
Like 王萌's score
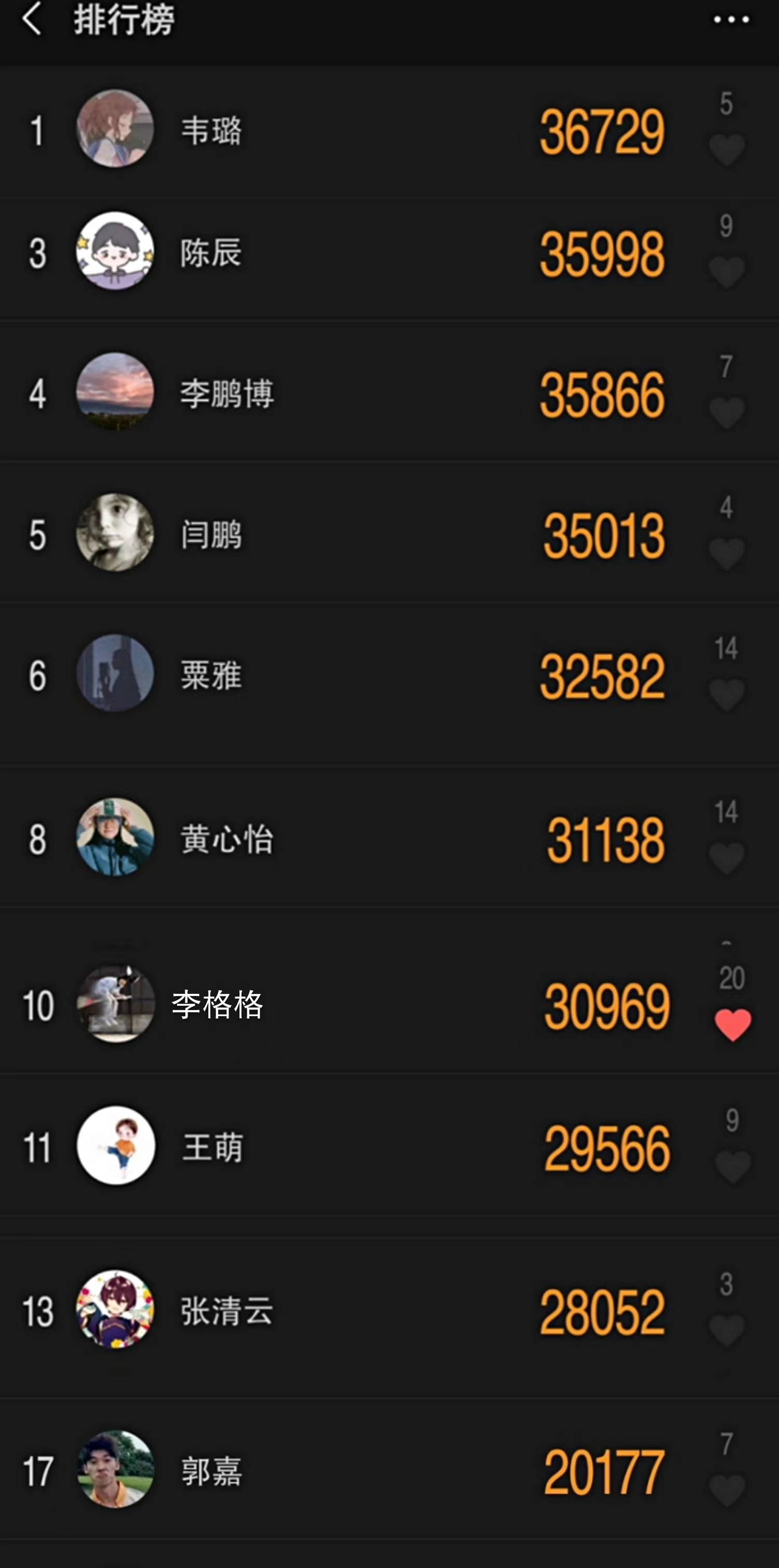(x=733, y=1167)
